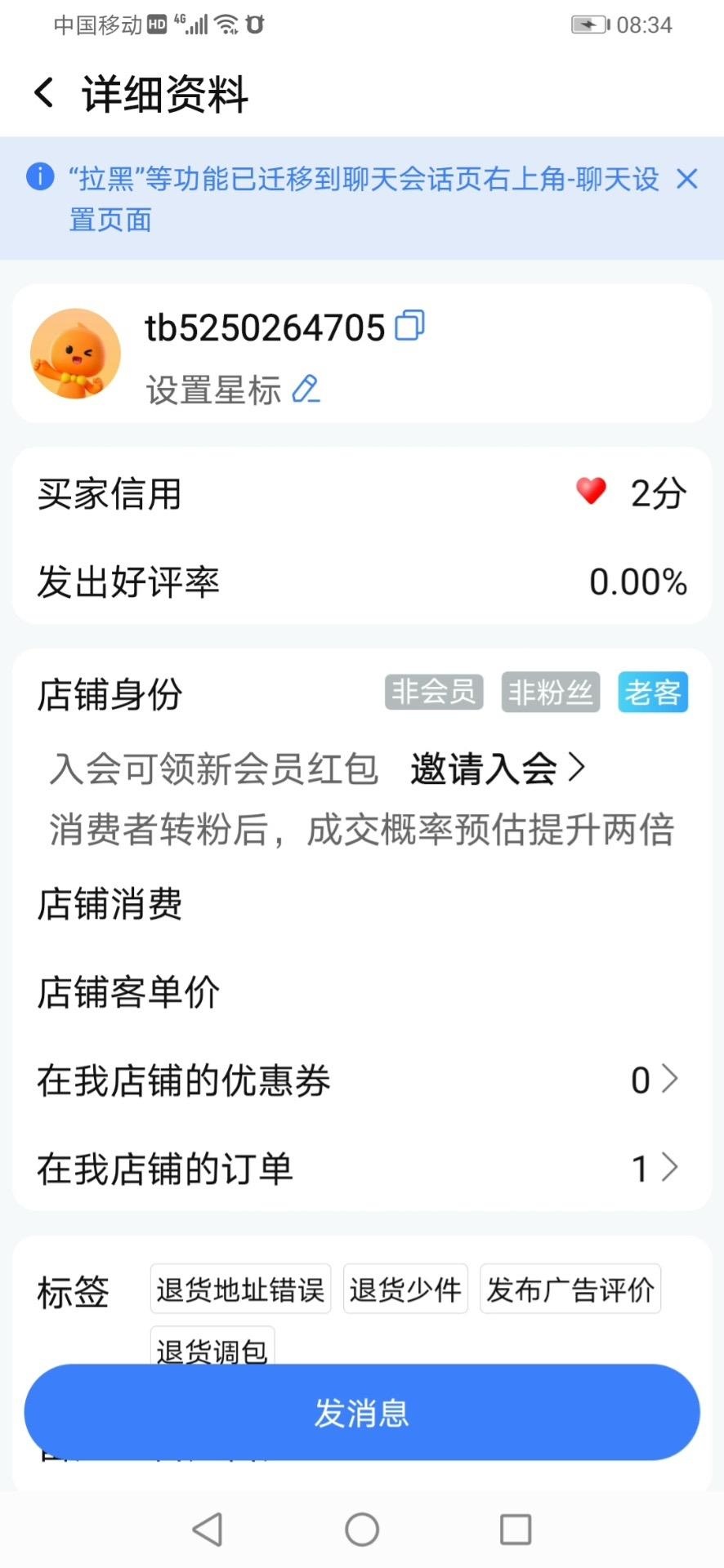Go to the system home screen
The image size is (724, 1568).
[361, 1530]
